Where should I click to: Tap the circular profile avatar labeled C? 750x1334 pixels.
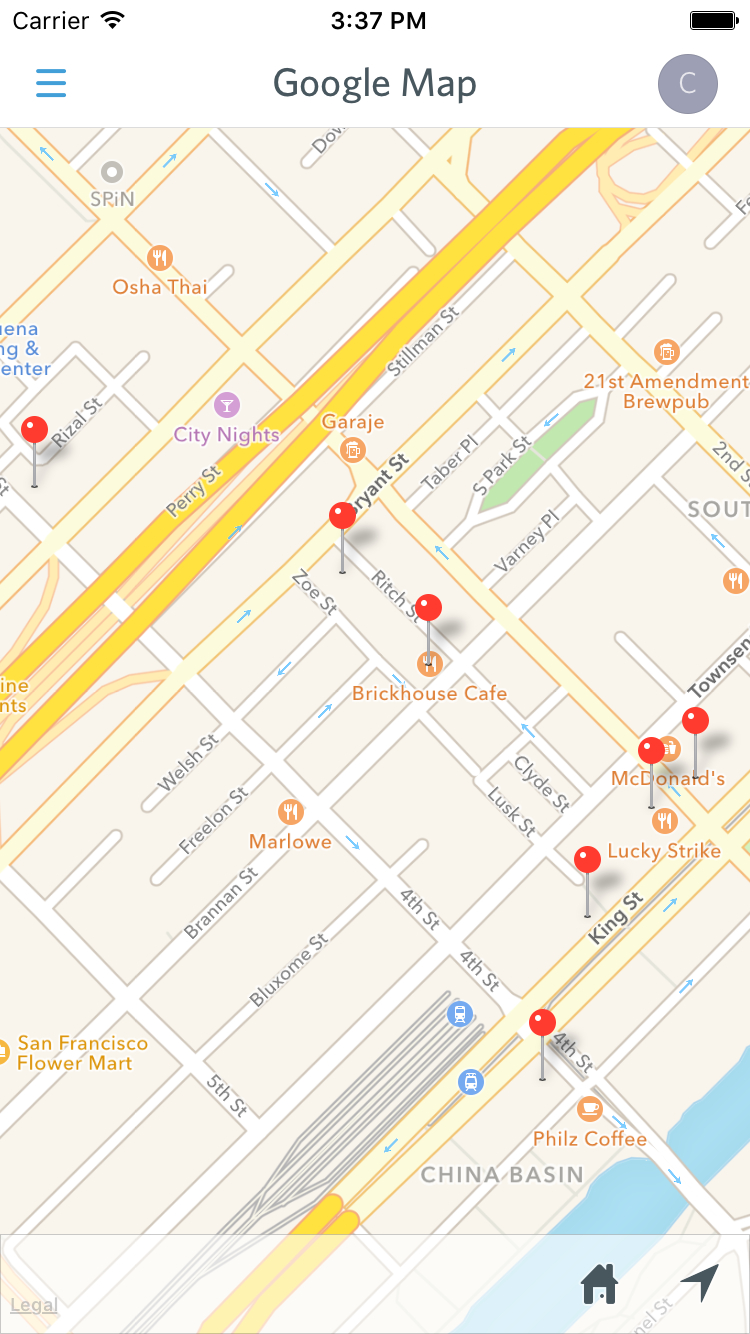click(x=688, y=84)
